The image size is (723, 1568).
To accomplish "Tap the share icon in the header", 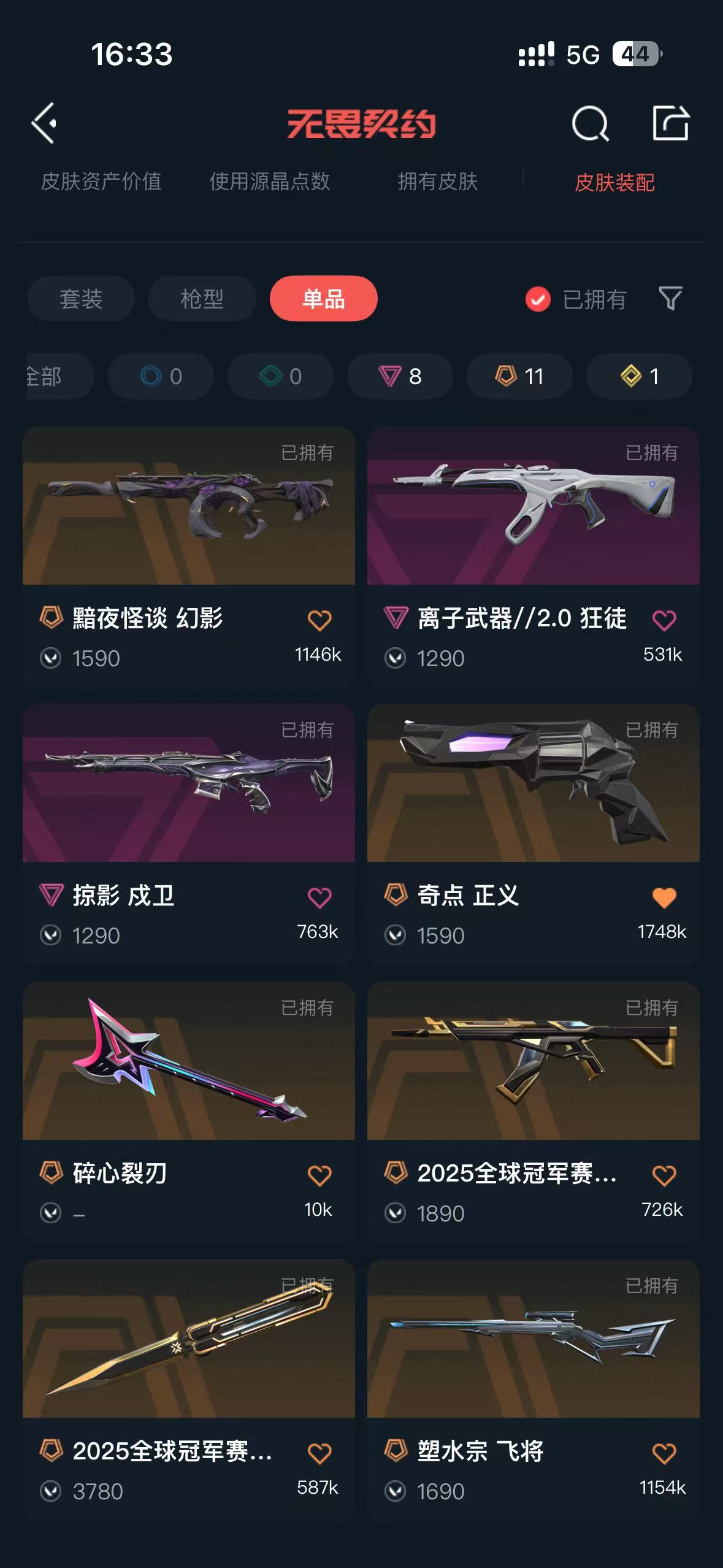I will click(x=670, y=123).
